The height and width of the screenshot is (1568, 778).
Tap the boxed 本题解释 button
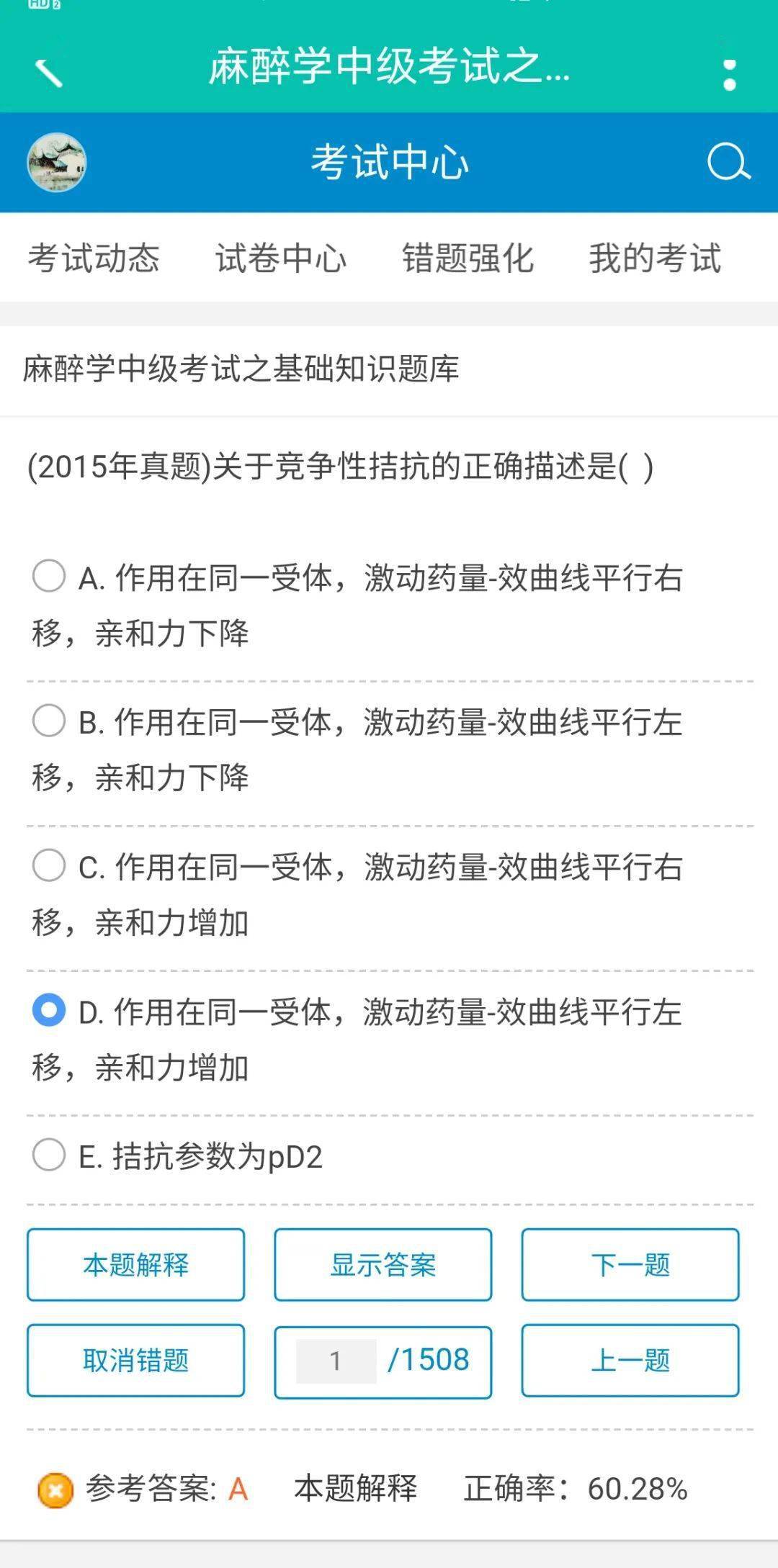pos(135,1265)
